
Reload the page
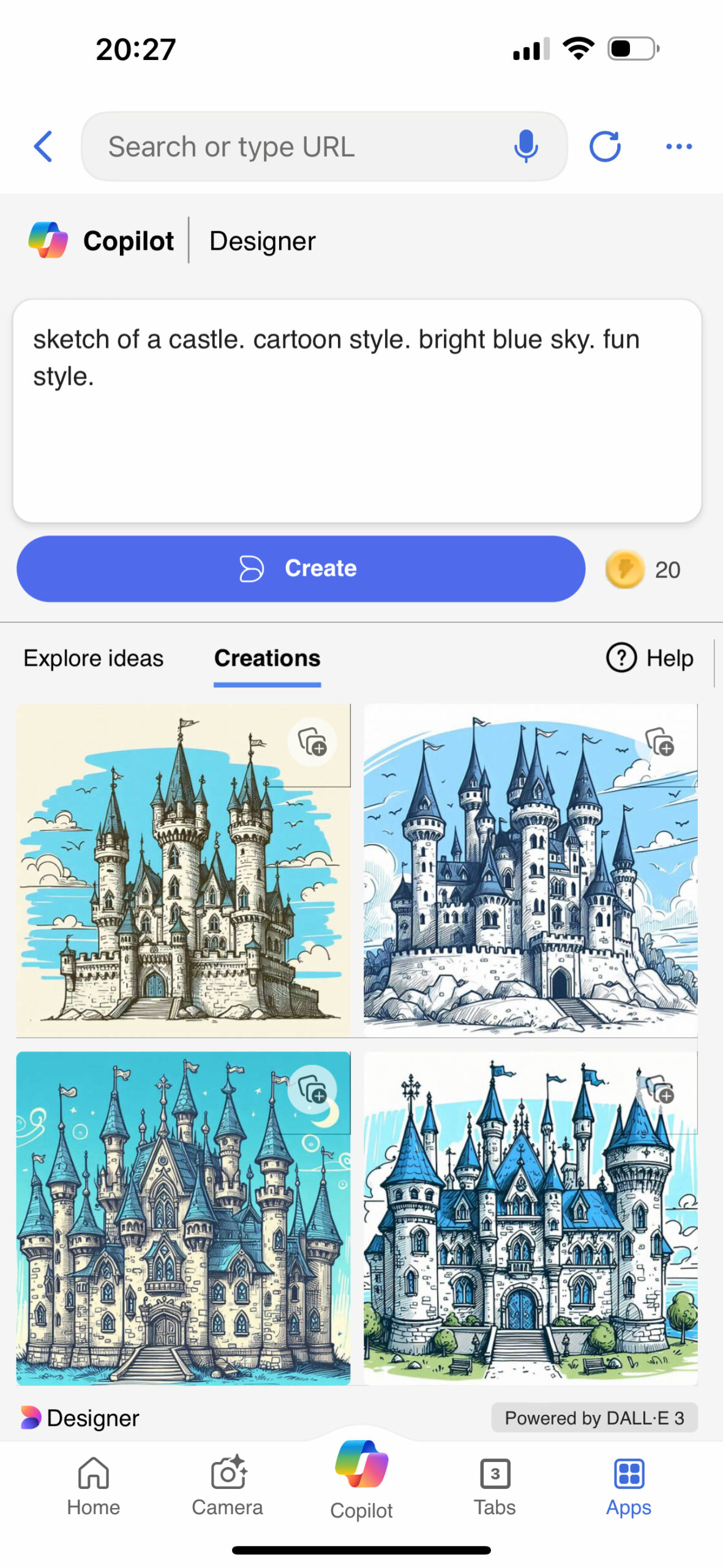tap(605, 146)
